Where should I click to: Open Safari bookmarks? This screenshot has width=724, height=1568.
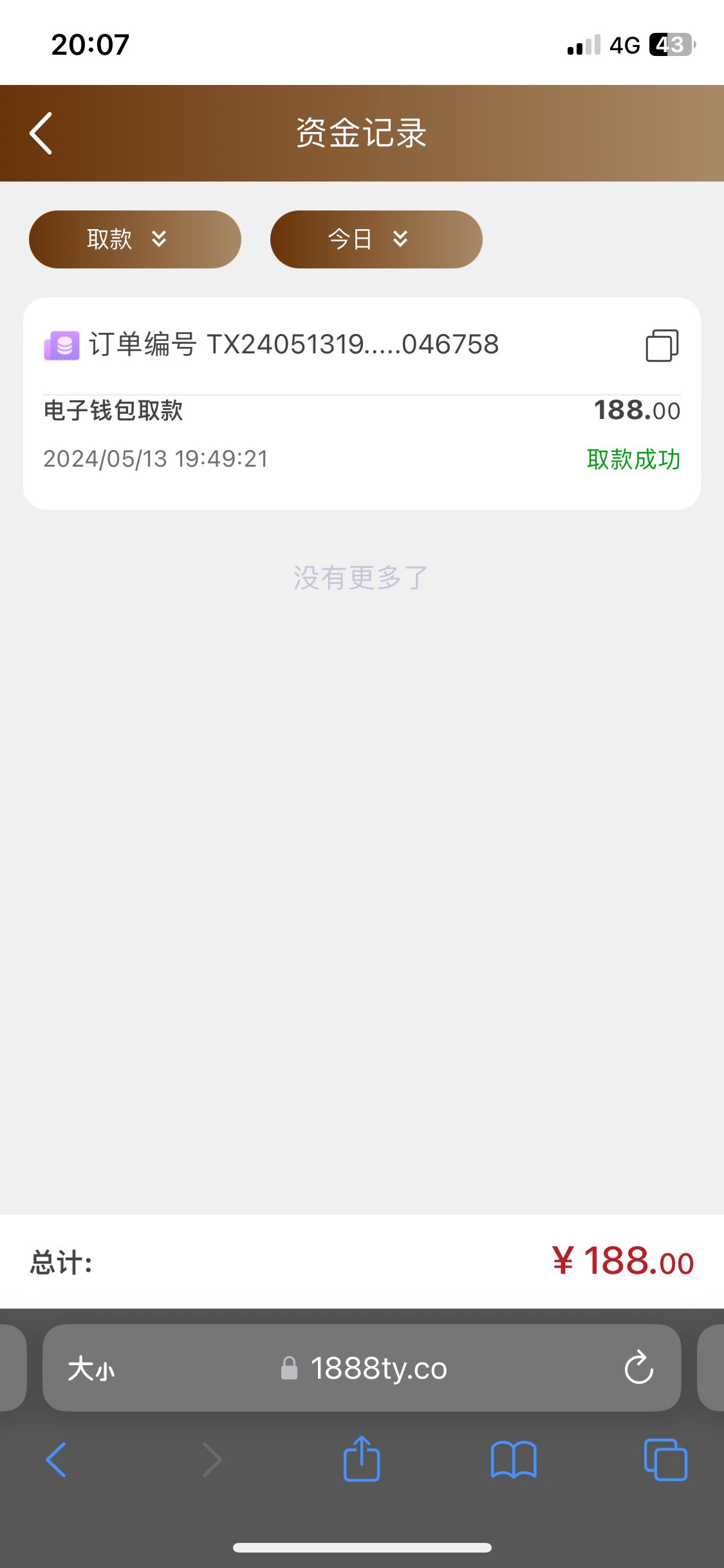point(513,1459)
